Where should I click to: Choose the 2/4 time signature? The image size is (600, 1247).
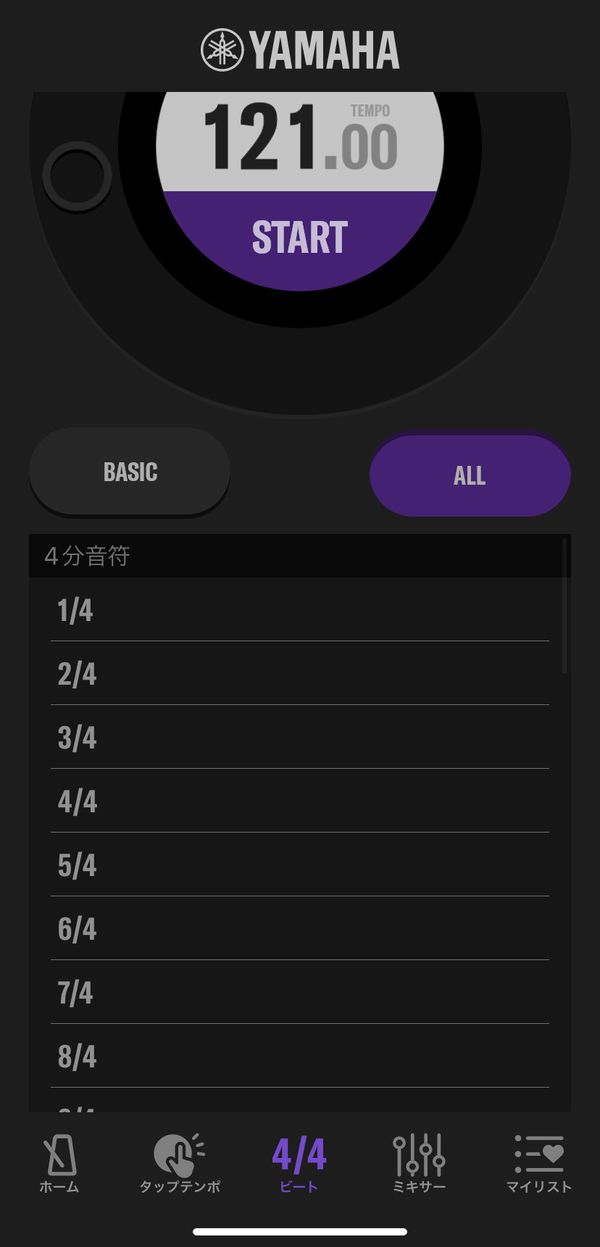click(300, 674)
